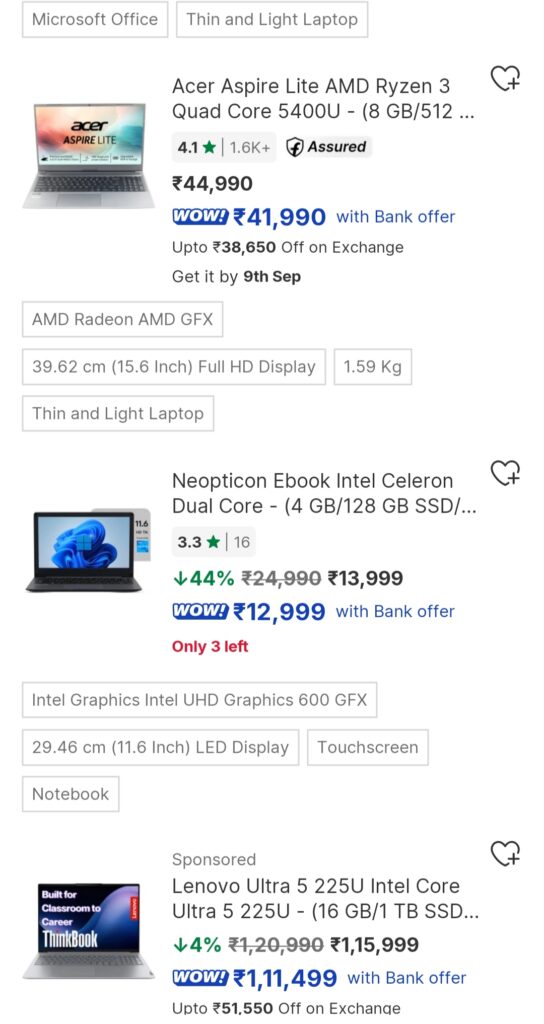Open the Neopticon Ebook Intel Celeron listing

pos(324,493)
